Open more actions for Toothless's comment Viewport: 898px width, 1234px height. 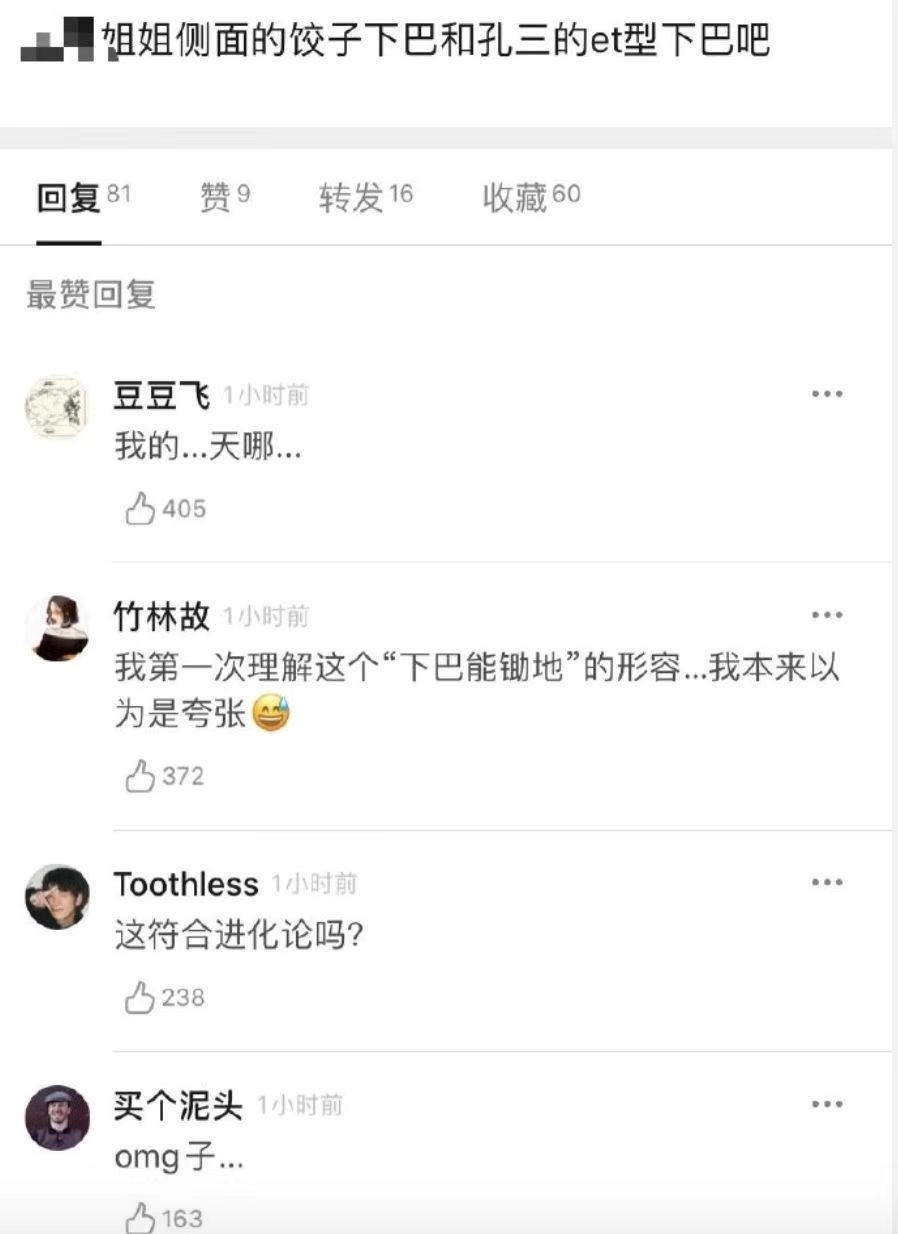[x=828, y=880]
